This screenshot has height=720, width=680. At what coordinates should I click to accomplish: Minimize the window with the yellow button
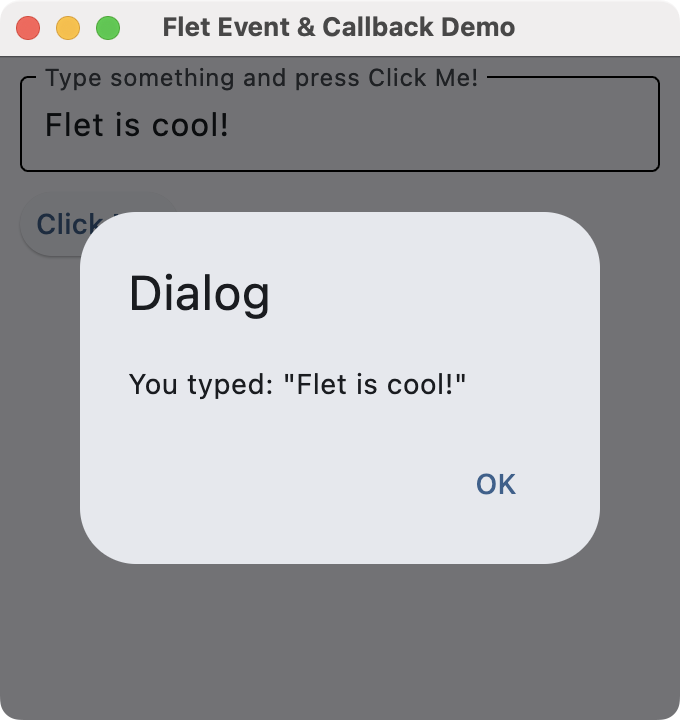tap(68, 28)
